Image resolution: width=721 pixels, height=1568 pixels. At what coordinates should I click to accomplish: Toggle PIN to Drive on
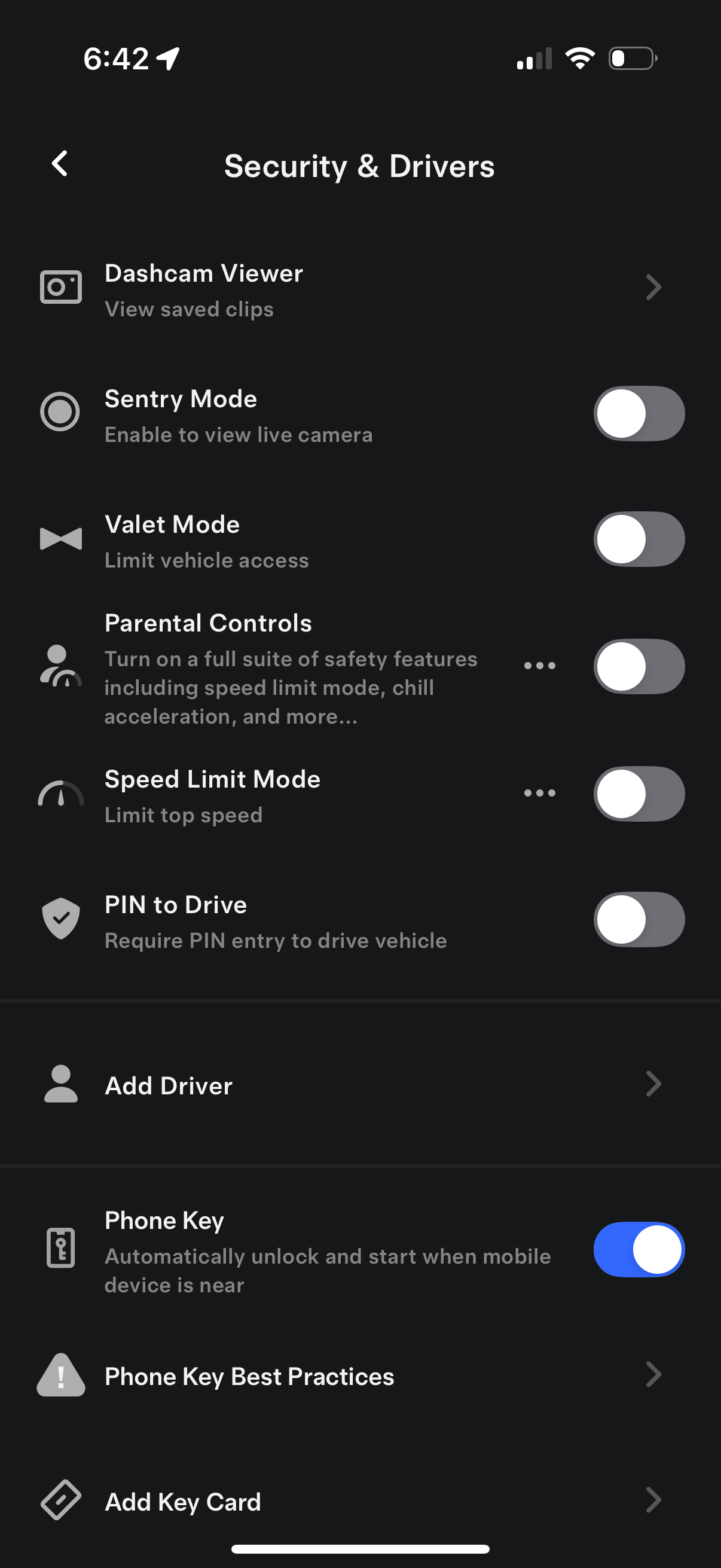click(x=638, y=919)
